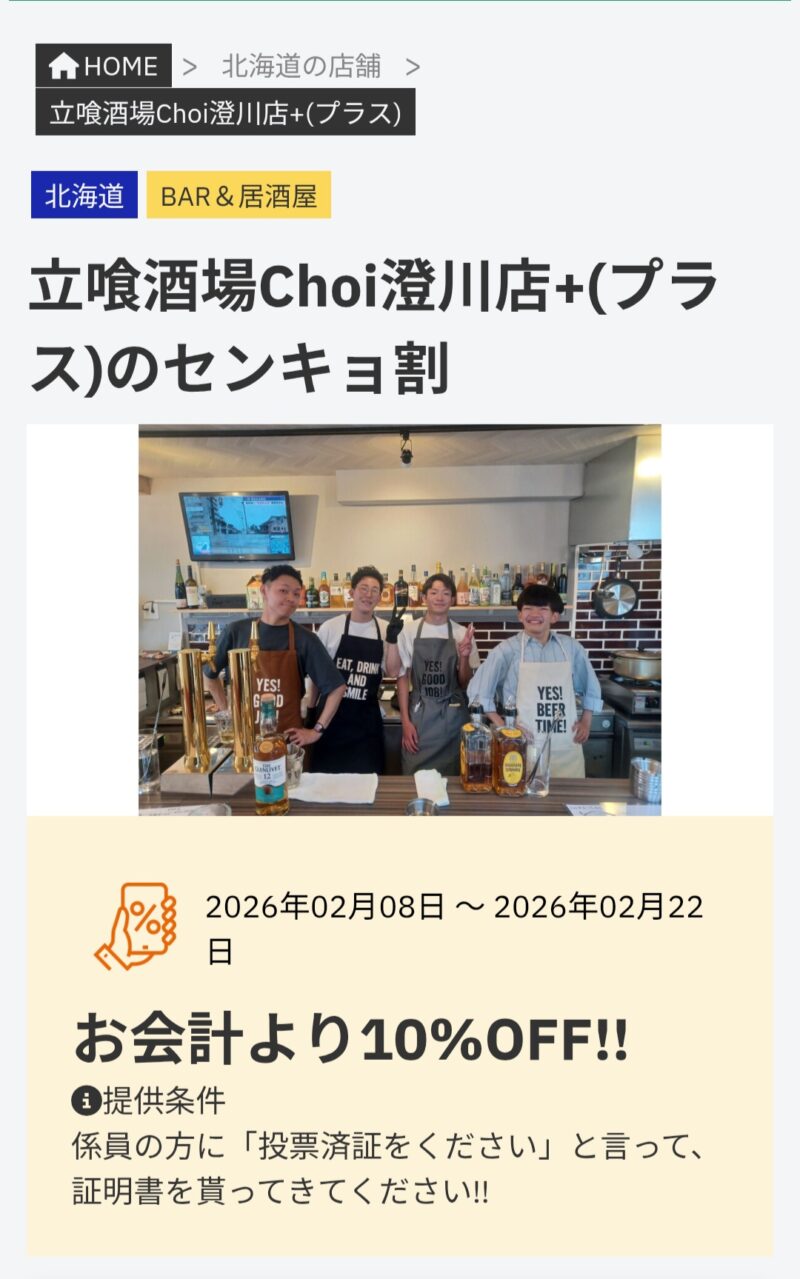The image size is (800, 1279).
Task: Select the BAR＆居酒屋 category tag
Action: pyautogui.click(x=238, y=195)
